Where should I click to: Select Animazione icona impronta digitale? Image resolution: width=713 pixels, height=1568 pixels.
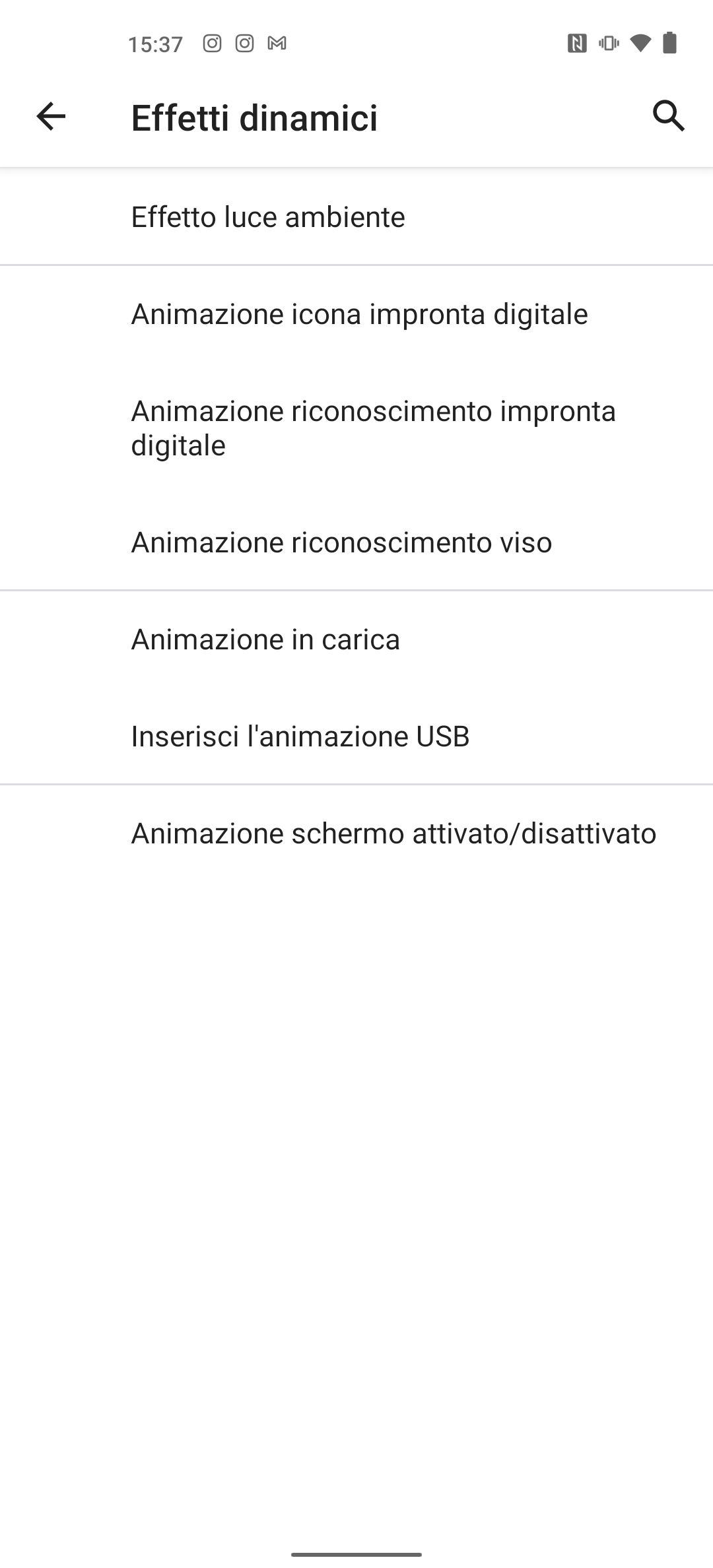pyautogui.click(x=356, y=314)
